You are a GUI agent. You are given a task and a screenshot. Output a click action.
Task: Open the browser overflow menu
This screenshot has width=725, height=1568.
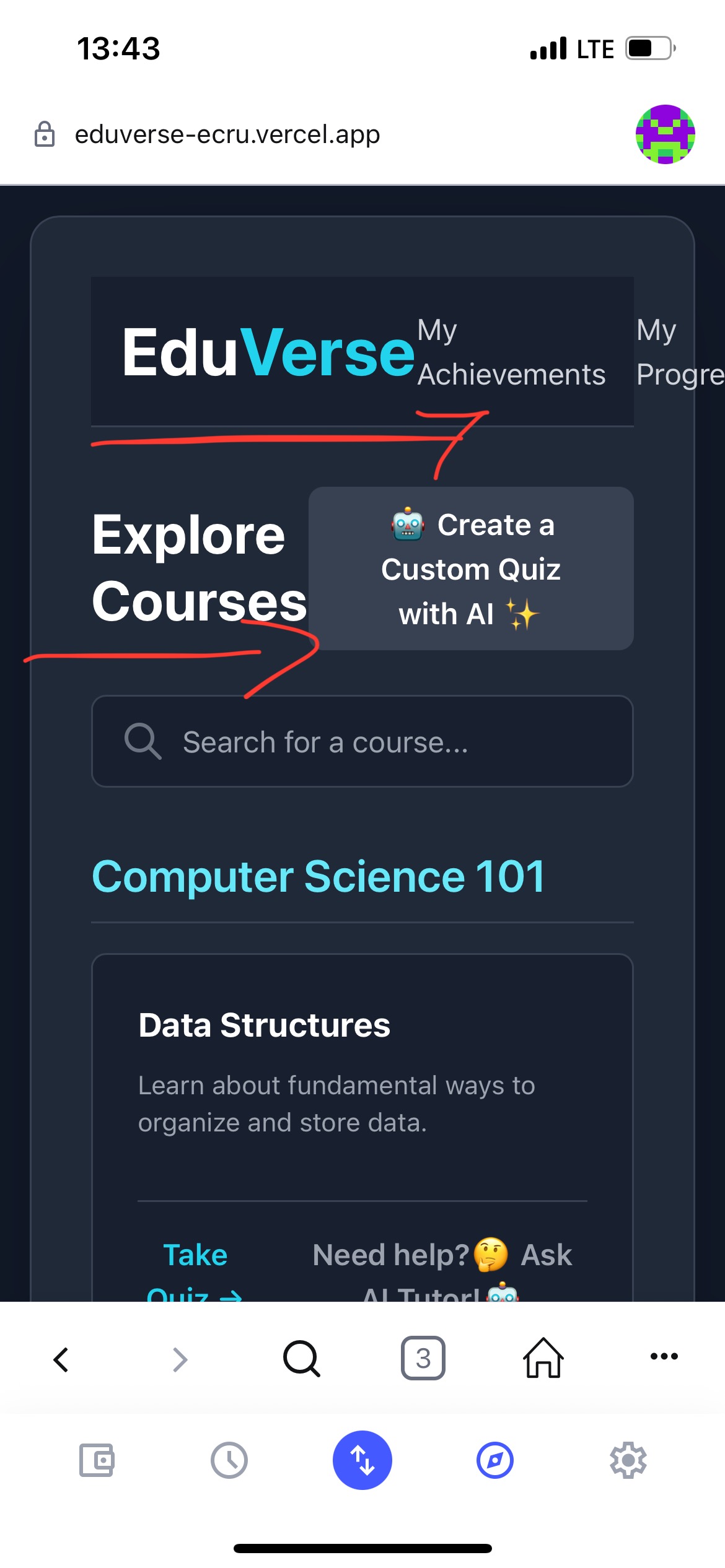coord(664,1356)
